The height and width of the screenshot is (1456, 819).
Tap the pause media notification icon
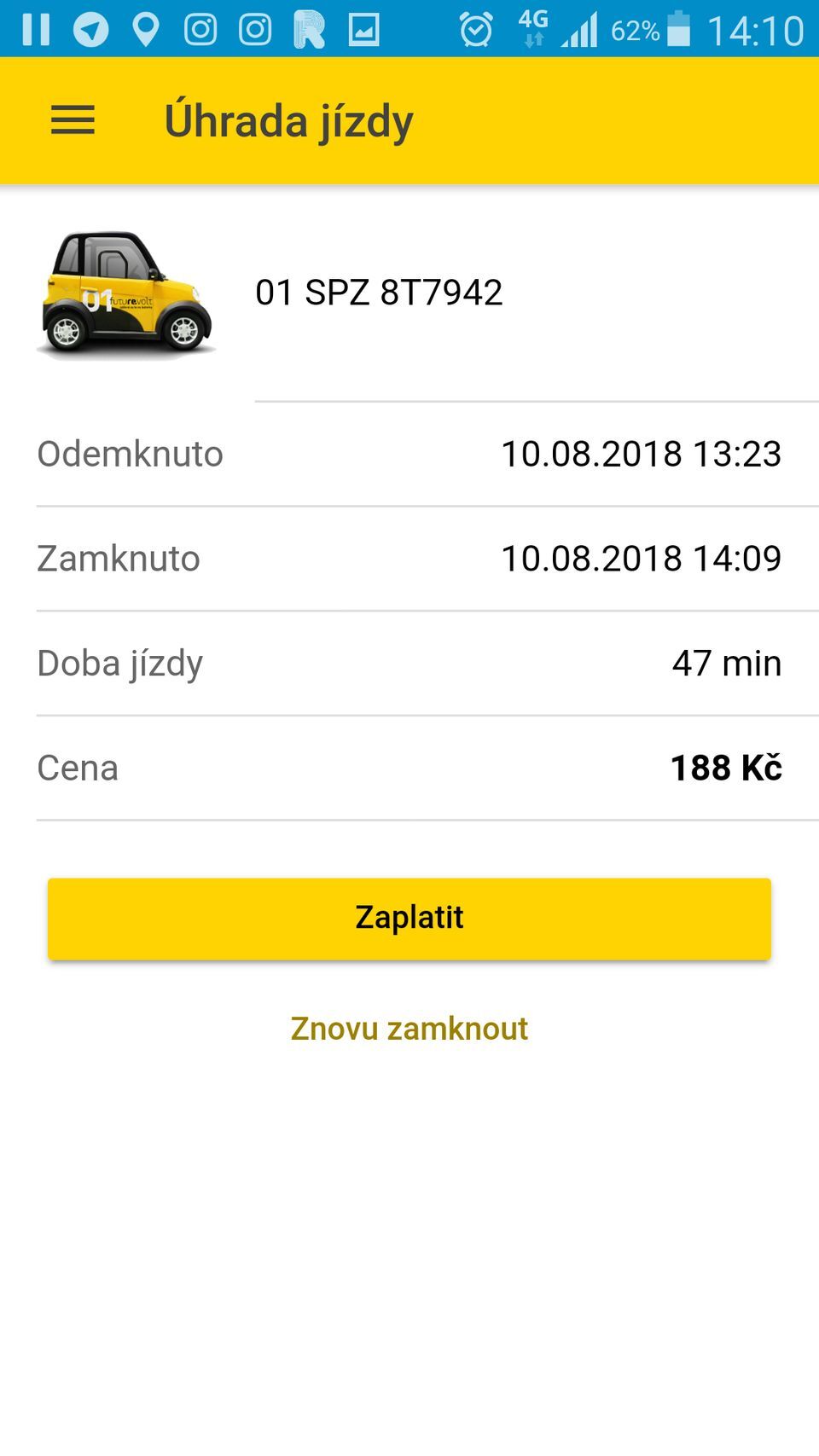click(36, 29)
